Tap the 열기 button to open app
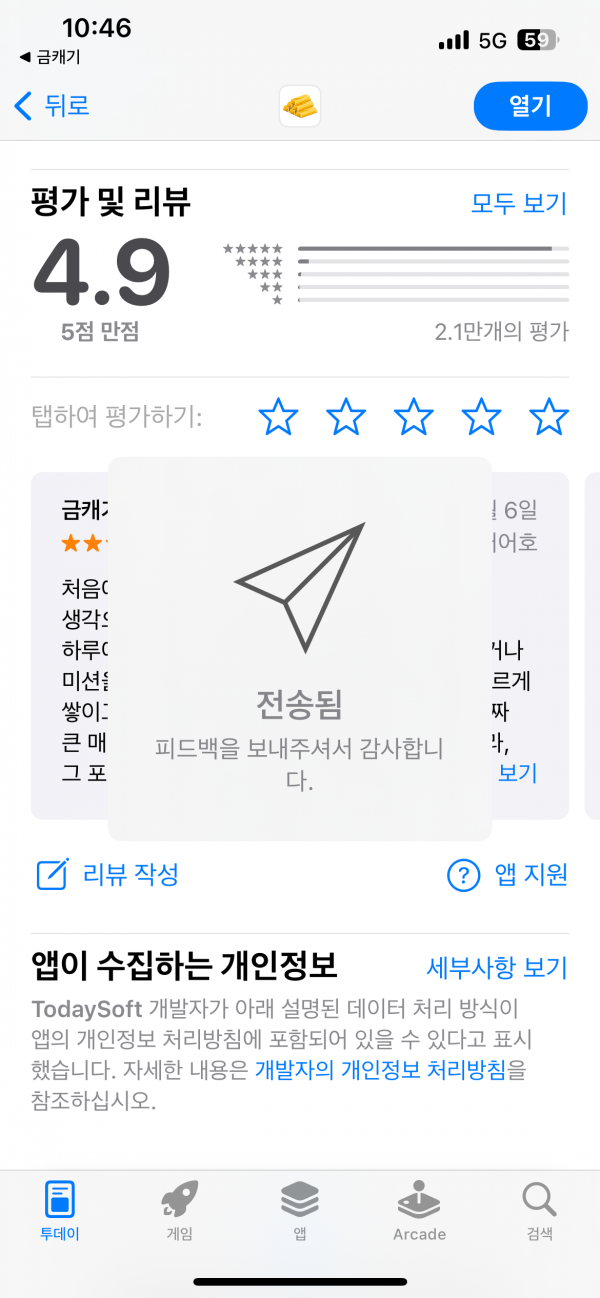Image resolution: width=600 pixels, height=1298 pixels. click(x=530, y=106)
